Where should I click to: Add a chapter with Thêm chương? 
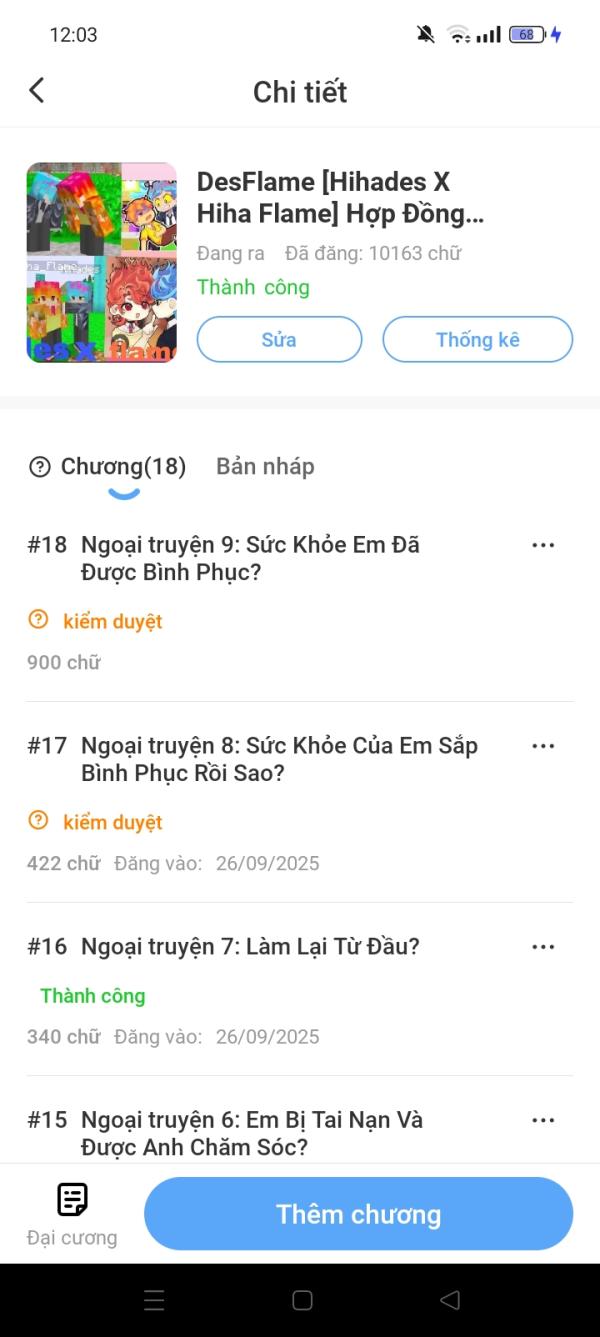(x=358, y=1214)
